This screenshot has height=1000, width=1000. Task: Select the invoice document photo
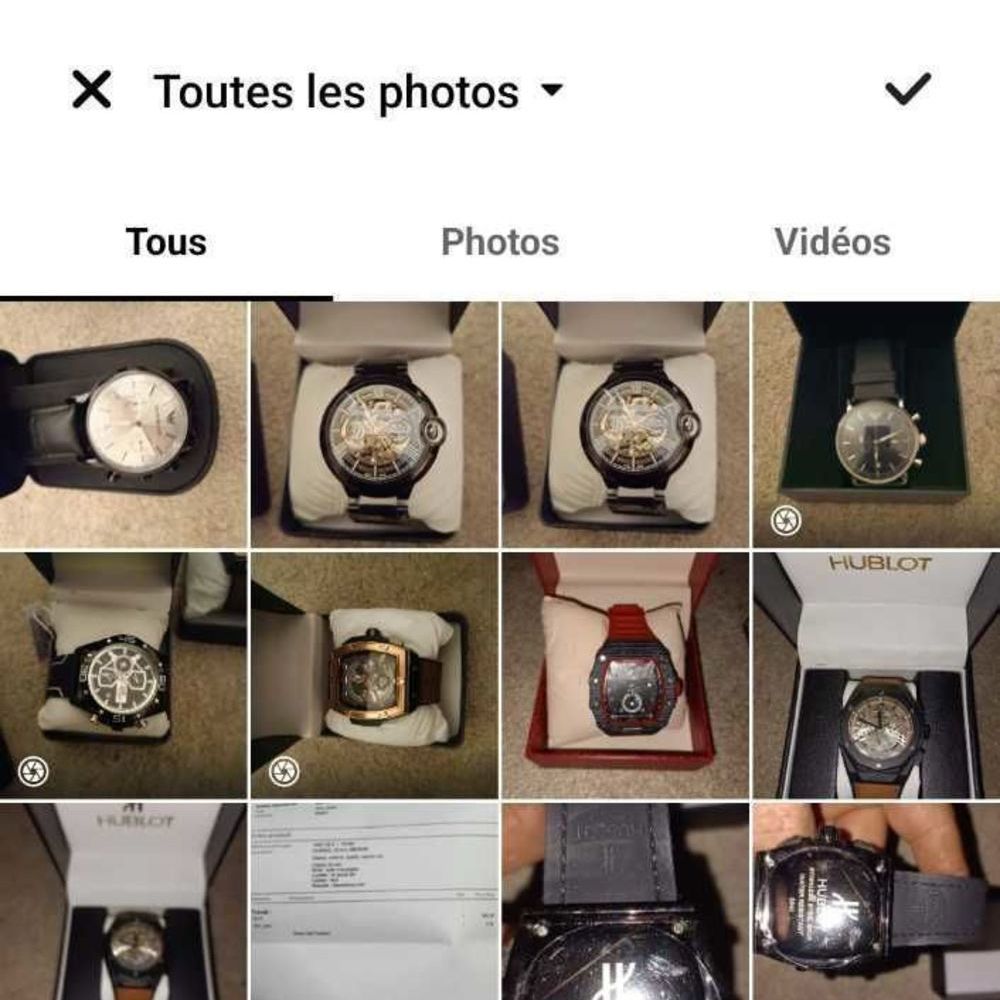click(373, 900)
